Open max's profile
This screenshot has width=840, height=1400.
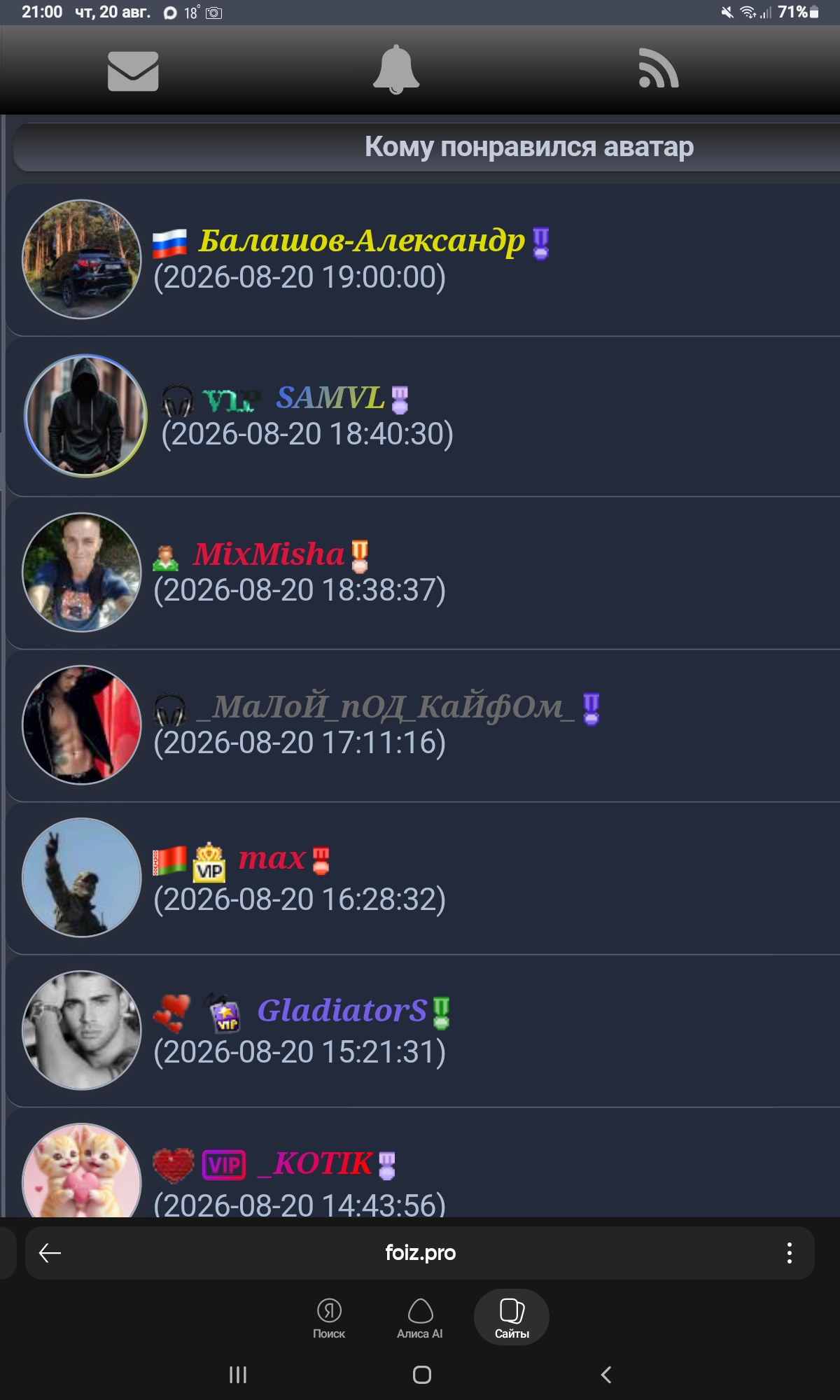point(272,859)
